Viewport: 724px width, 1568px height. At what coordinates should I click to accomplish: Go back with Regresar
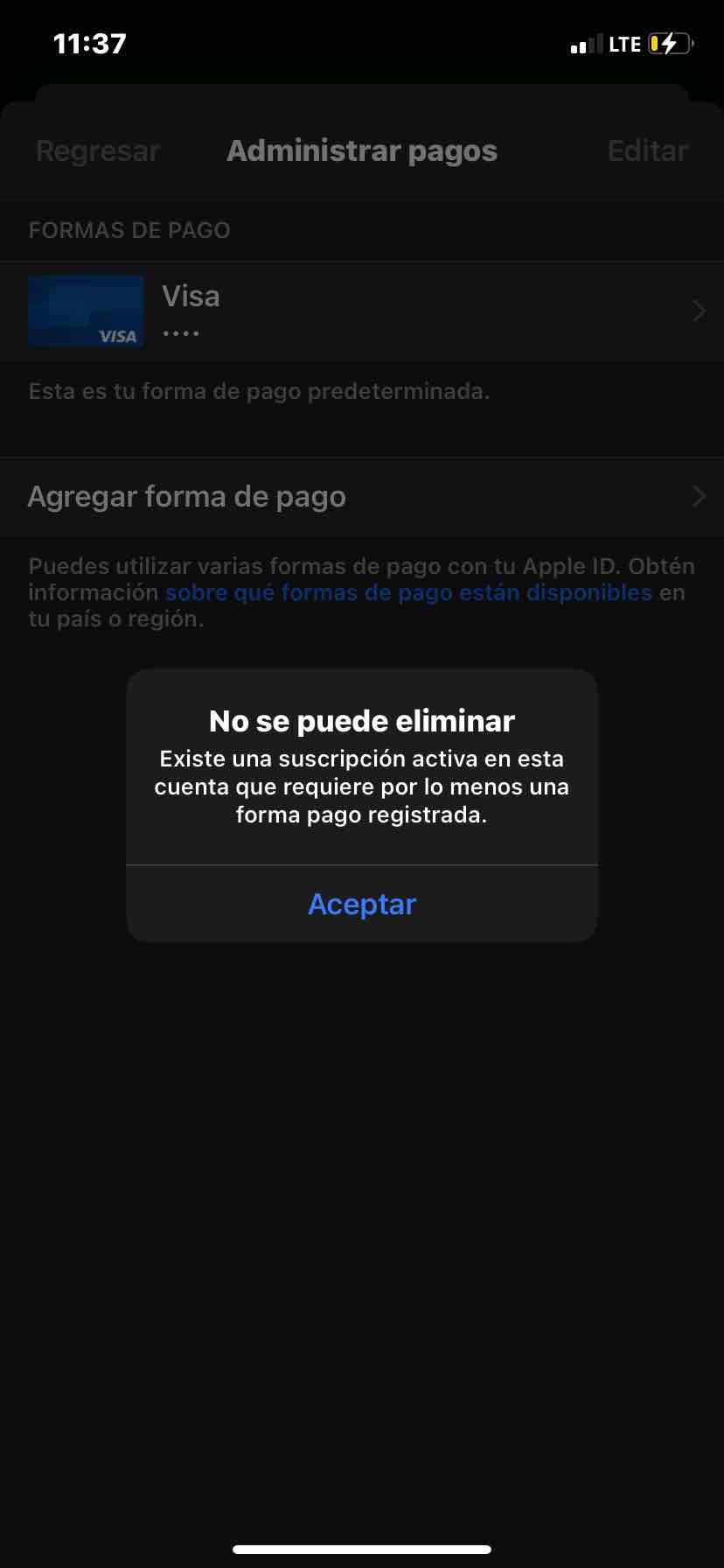click(97, 150)
